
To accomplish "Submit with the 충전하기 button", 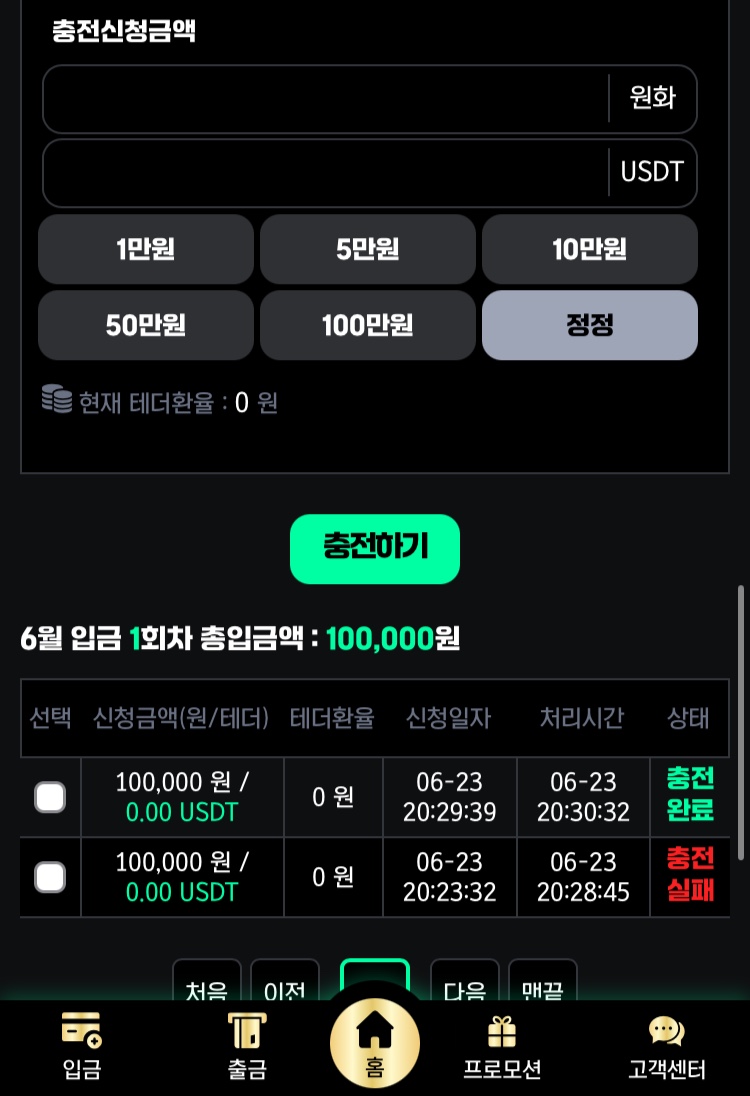I will coord(375,548).
